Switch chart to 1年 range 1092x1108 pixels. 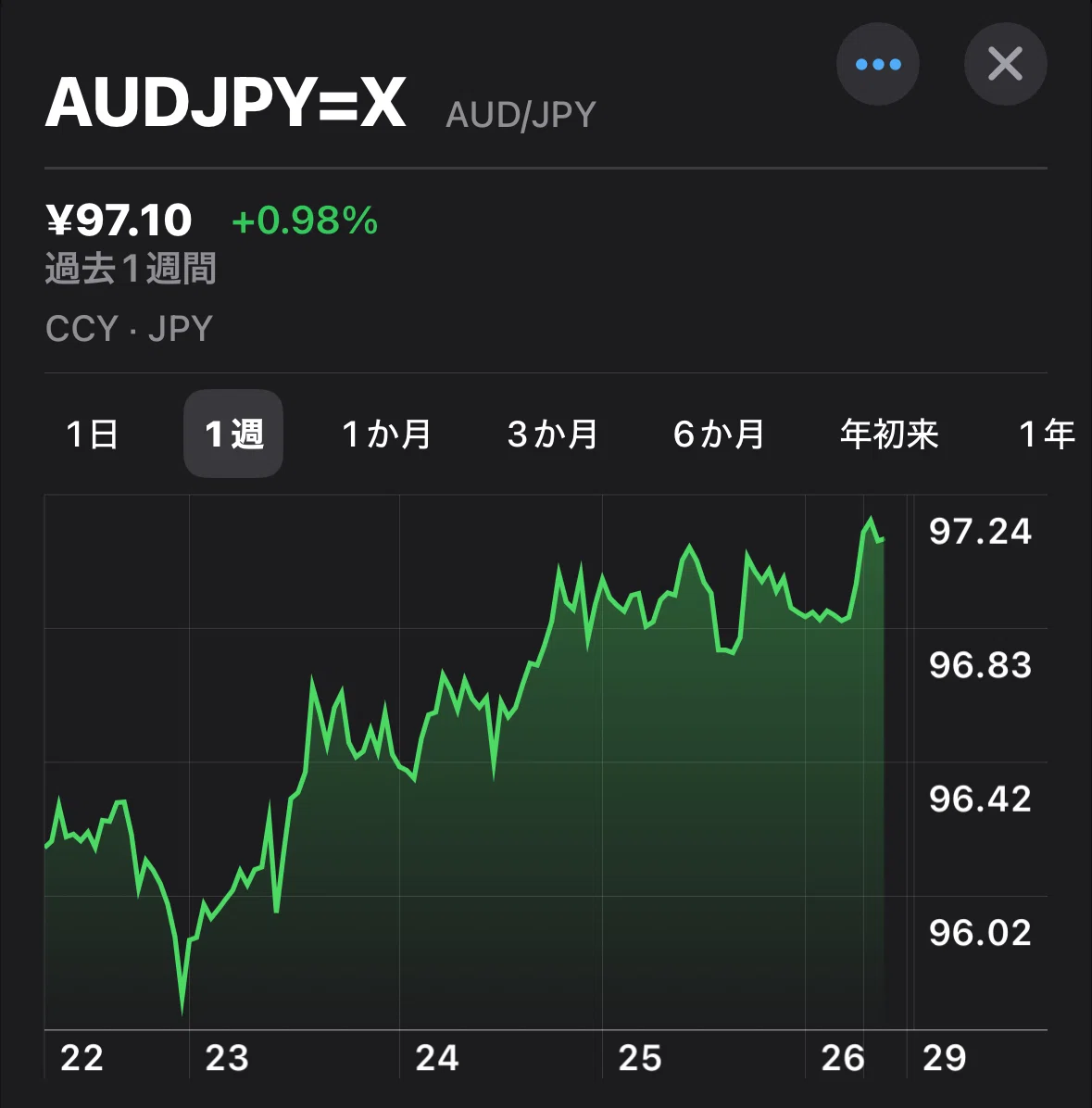[x=1047, y=434]
